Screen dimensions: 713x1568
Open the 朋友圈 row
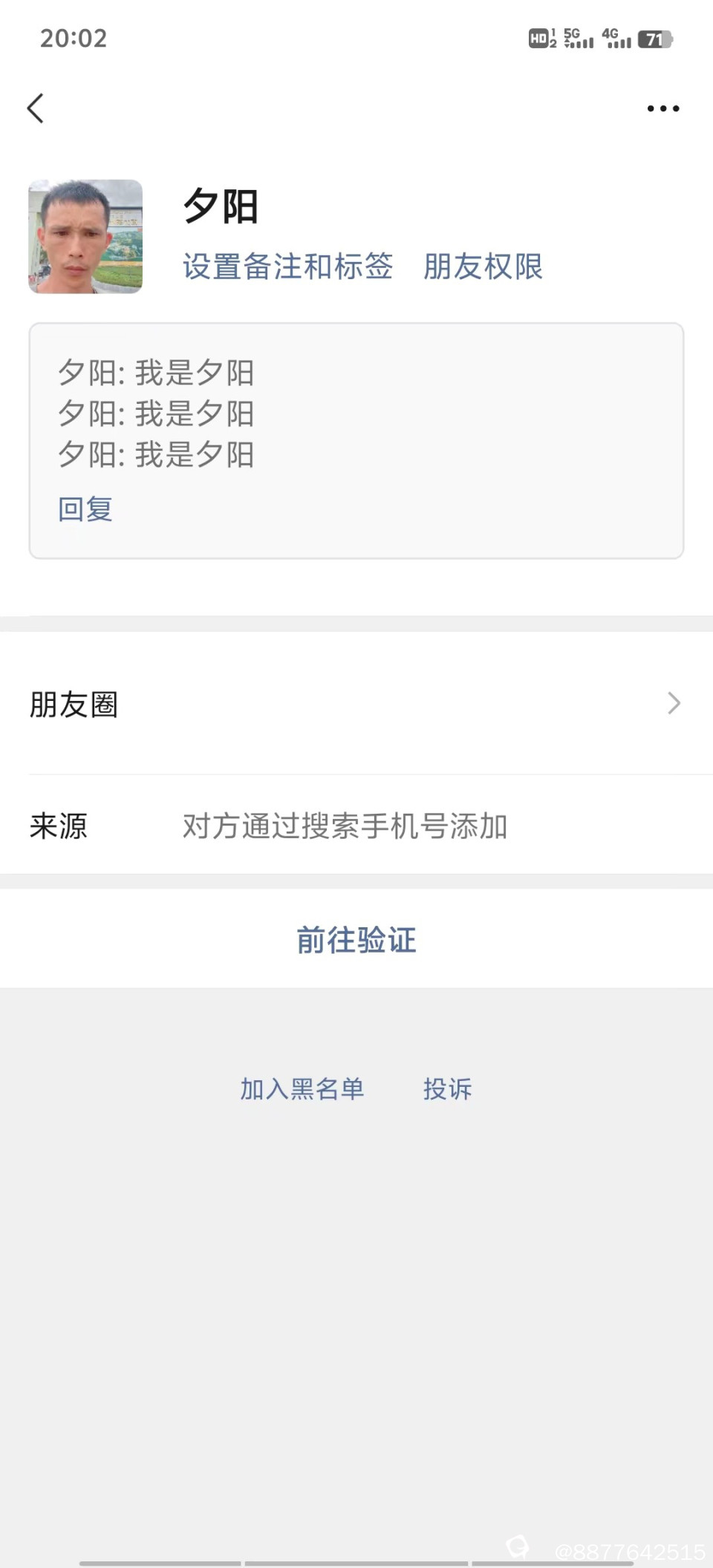356,704
